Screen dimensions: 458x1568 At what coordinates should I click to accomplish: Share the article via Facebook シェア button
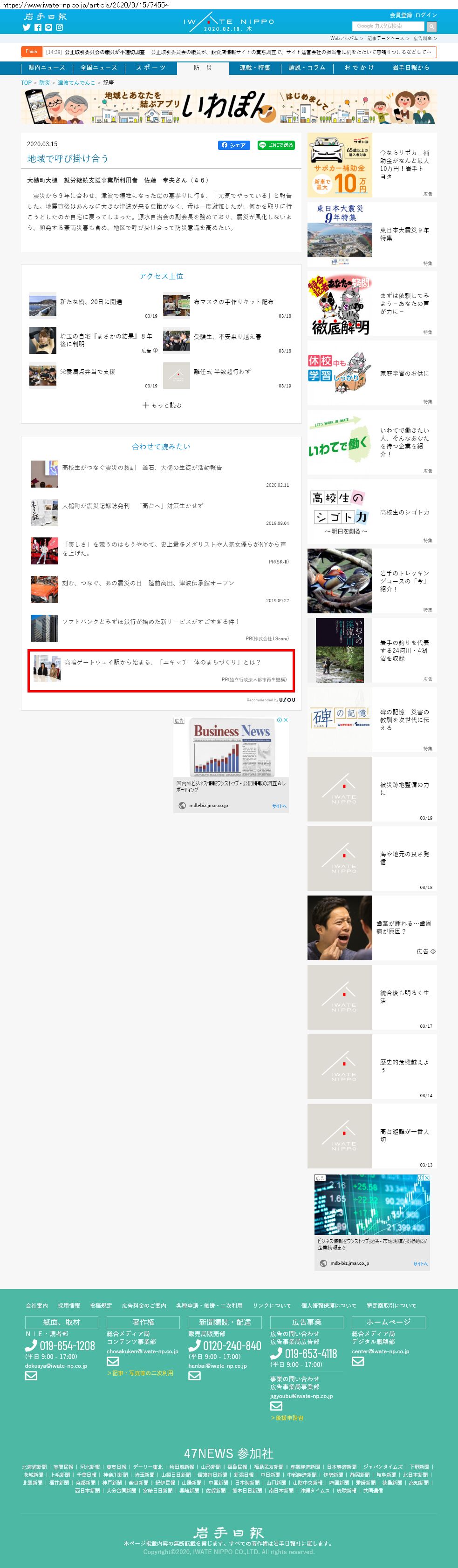point(234,145)
